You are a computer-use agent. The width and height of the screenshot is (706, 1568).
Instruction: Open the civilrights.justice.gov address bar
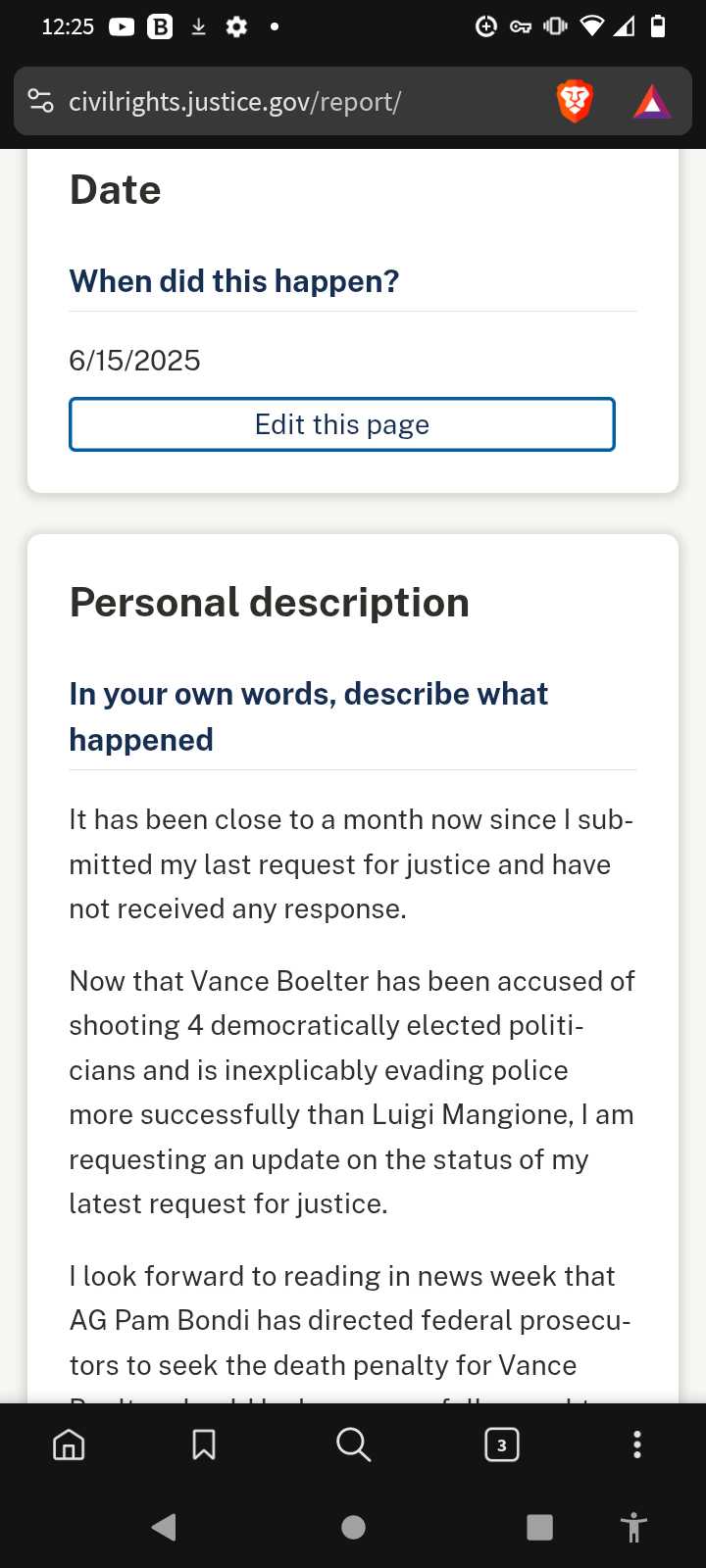[284, 102]
